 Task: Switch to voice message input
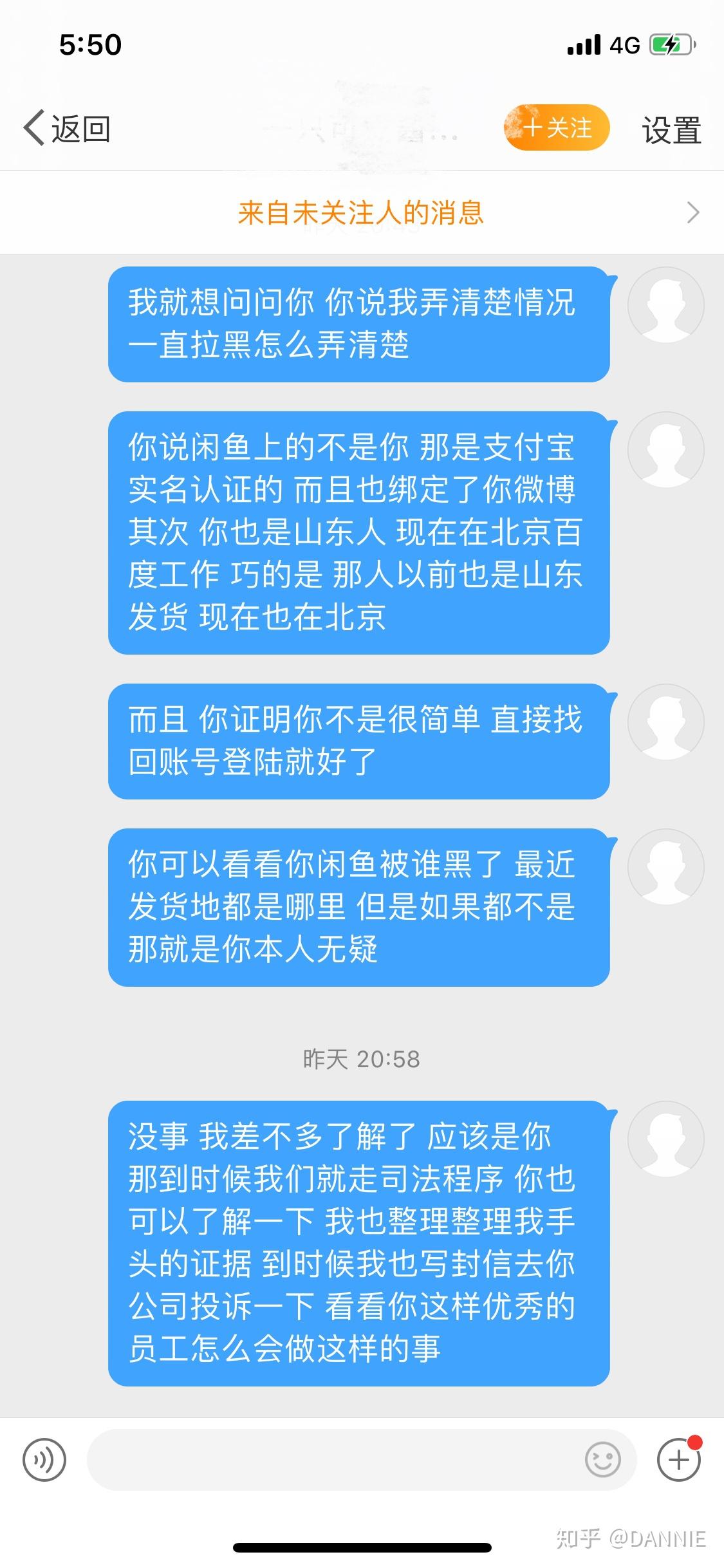[44, 1460]
